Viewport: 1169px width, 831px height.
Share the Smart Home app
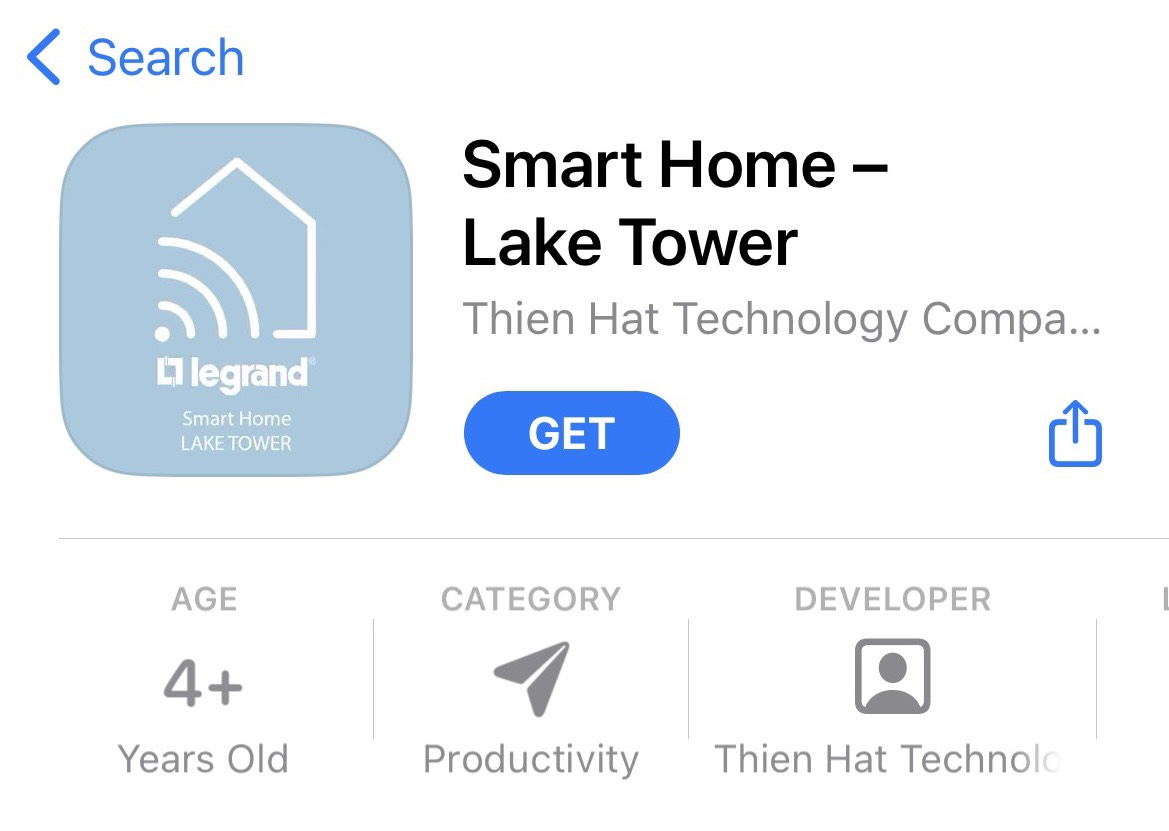[x=1075, y=433]
